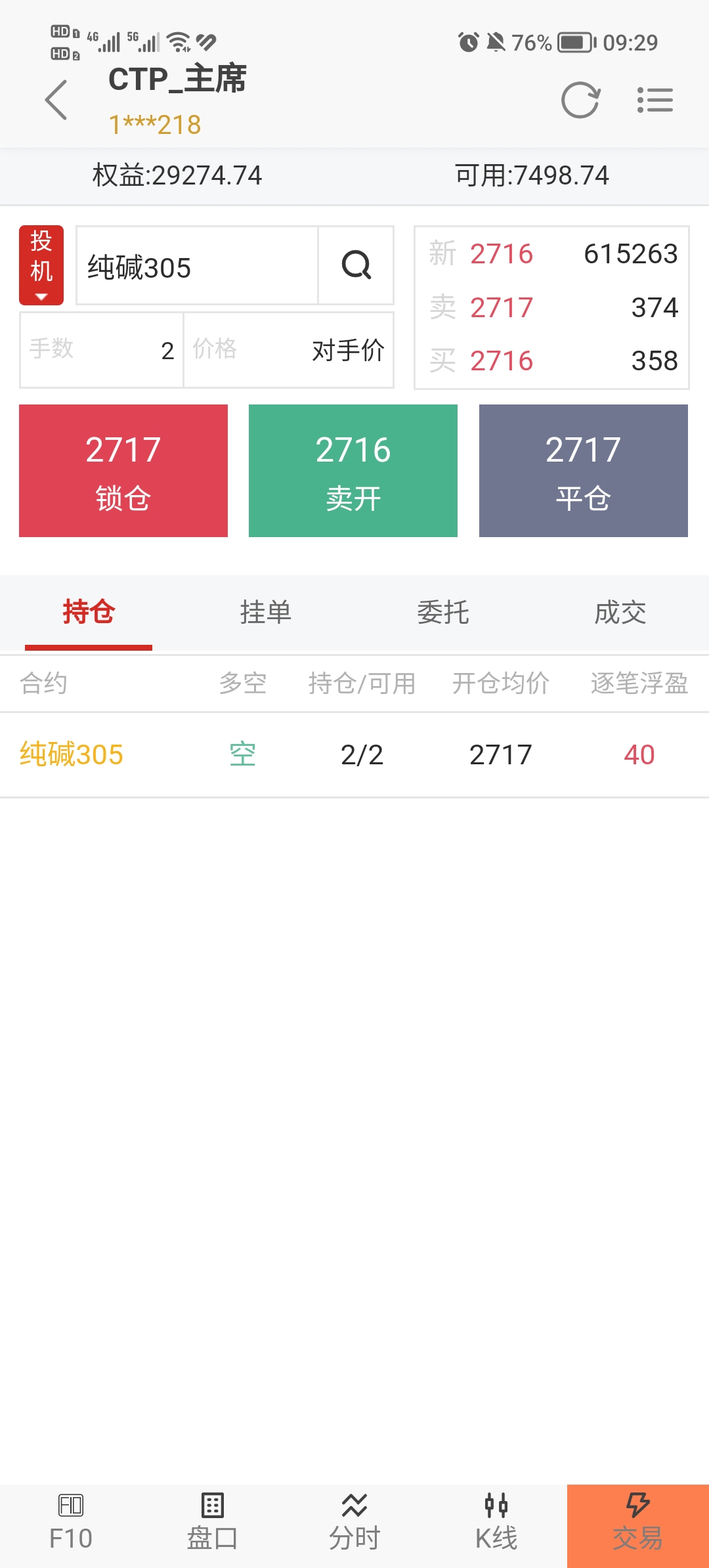Image resolution: width=709 pixels, height=1568 pixels.
Task: Switch to the 成交 tab
Action: pos(620,613)
